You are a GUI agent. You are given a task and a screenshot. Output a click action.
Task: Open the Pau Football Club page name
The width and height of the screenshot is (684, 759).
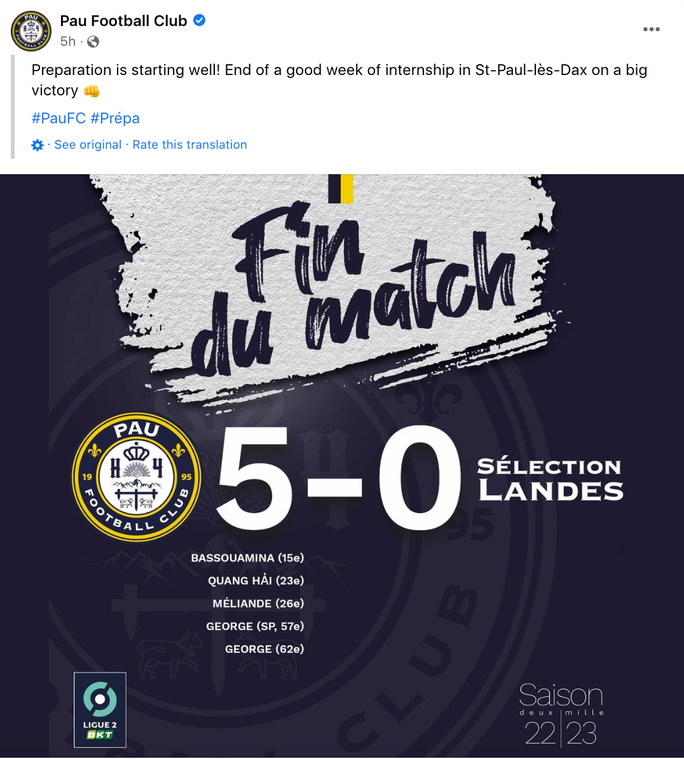(x=123, y=21)
